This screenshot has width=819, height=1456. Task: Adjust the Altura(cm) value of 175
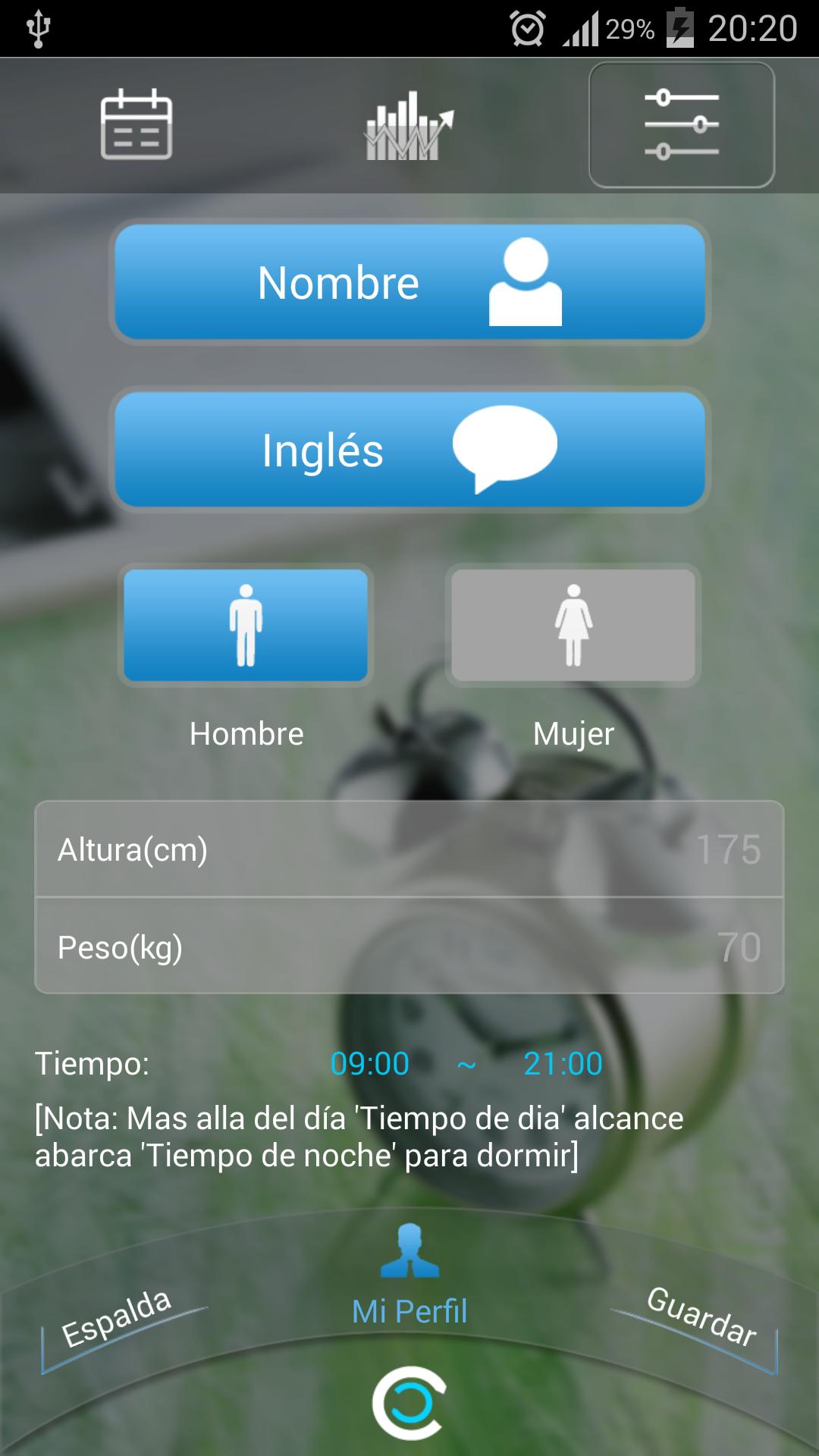click(x=409, y=851)
